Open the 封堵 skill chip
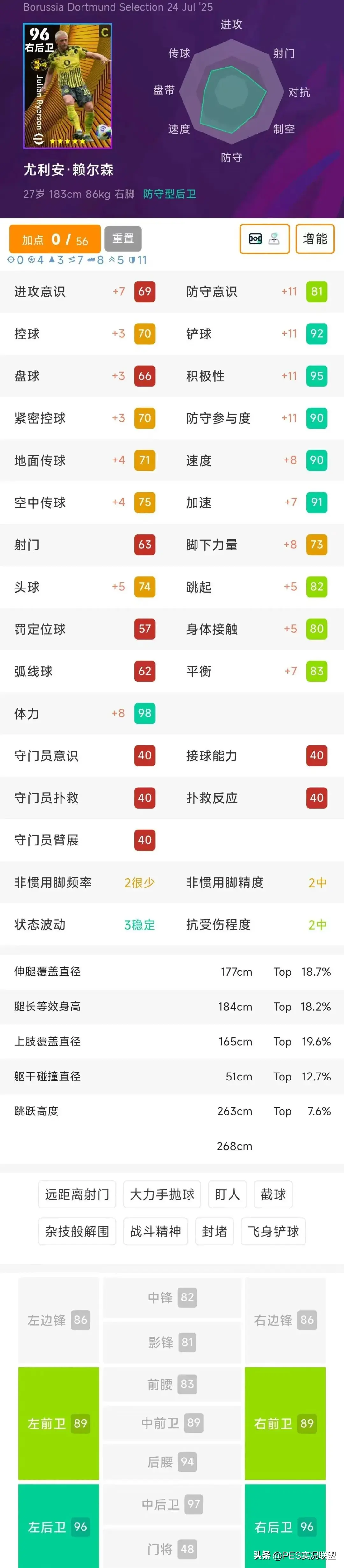The width and height of the screenshot is (344, 1568). point(214,1231)
